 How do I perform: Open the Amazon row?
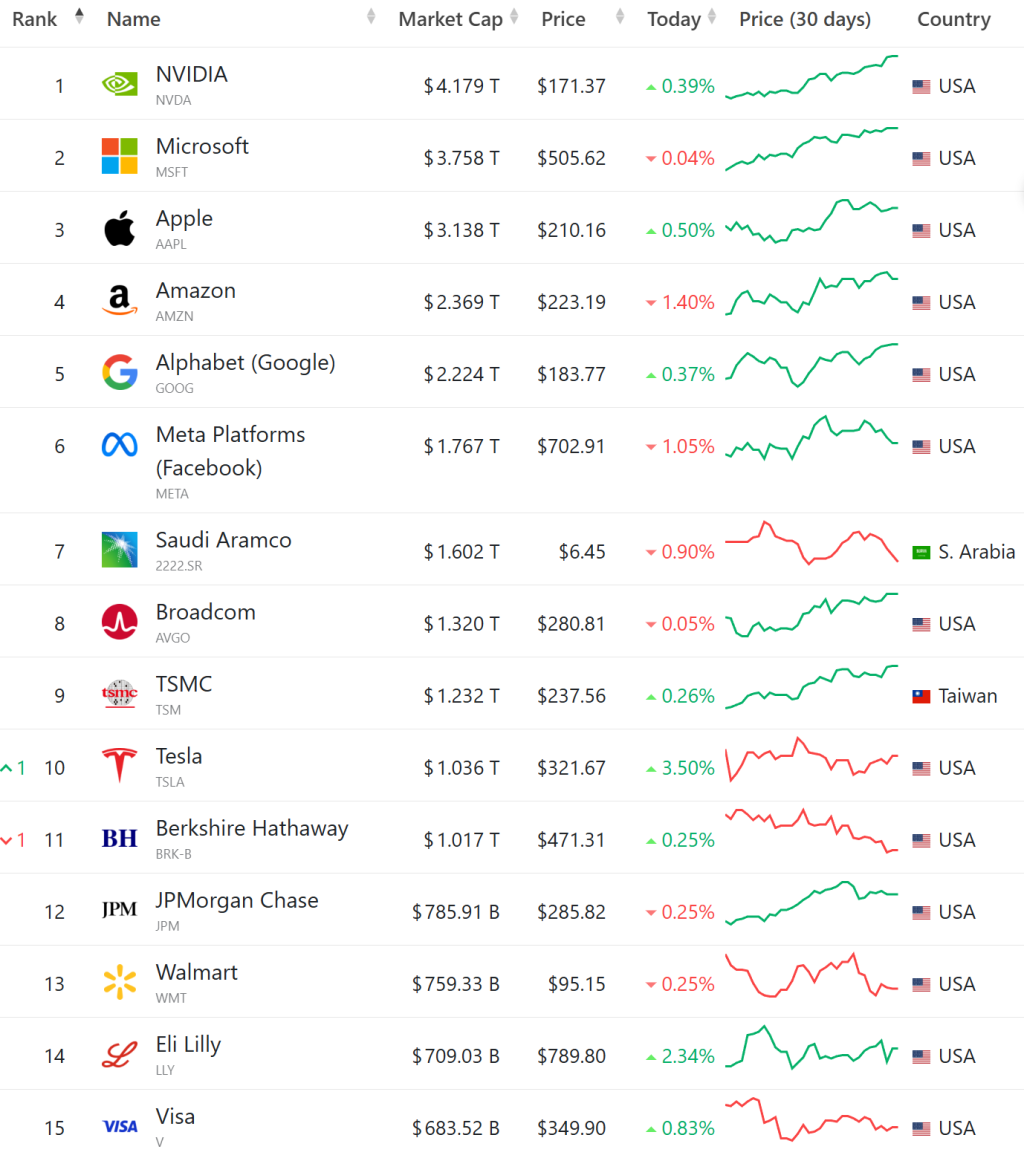point(195,291)
